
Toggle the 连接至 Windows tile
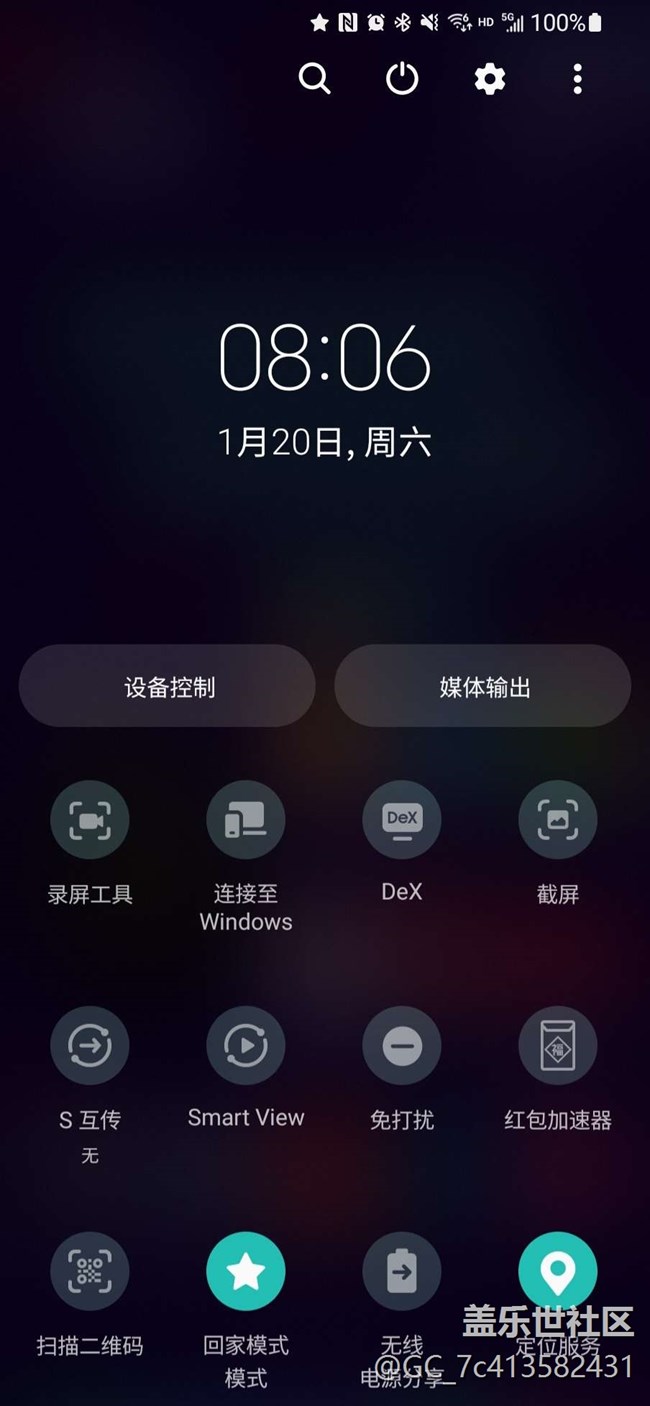246,820
